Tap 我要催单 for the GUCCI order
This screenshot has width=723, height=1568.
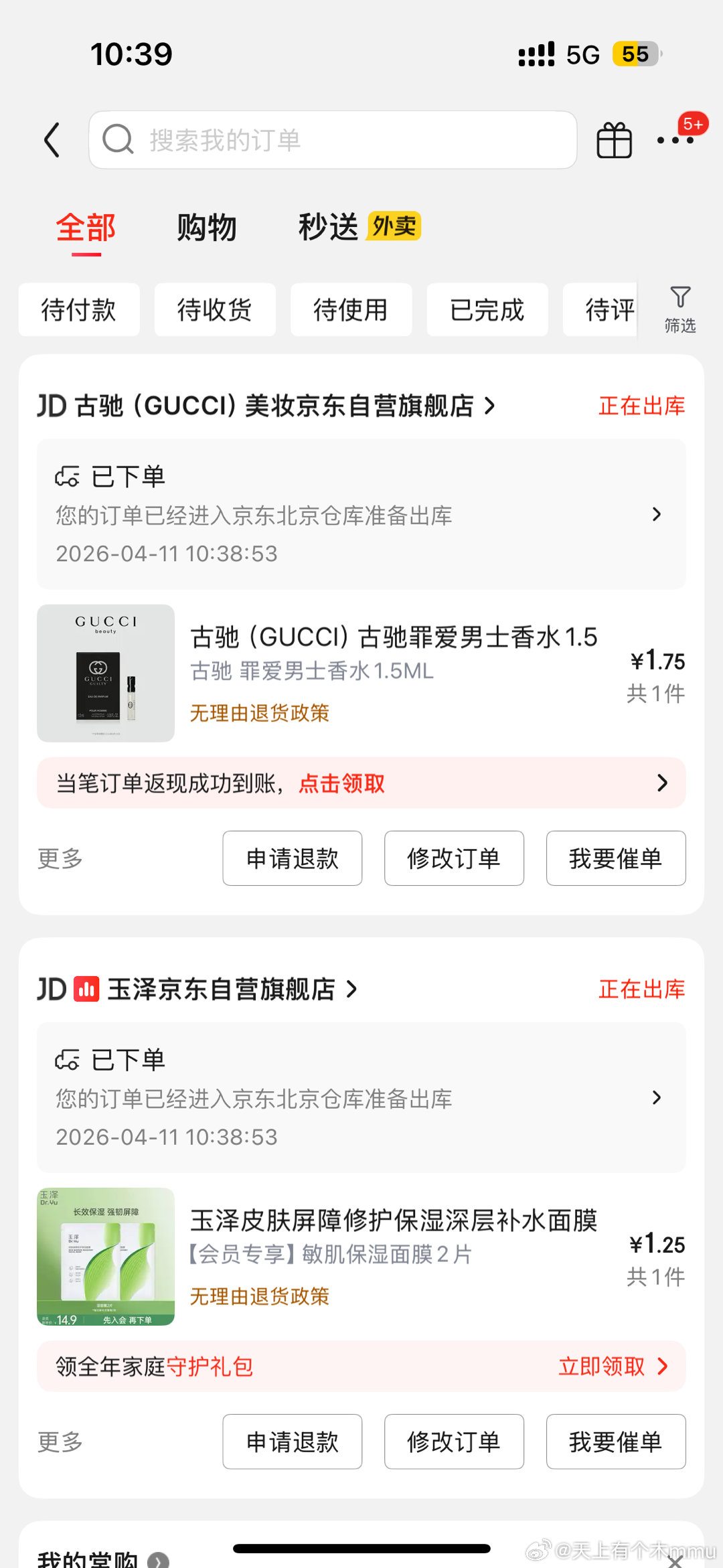pyautogui.click(x=615, y=858)
